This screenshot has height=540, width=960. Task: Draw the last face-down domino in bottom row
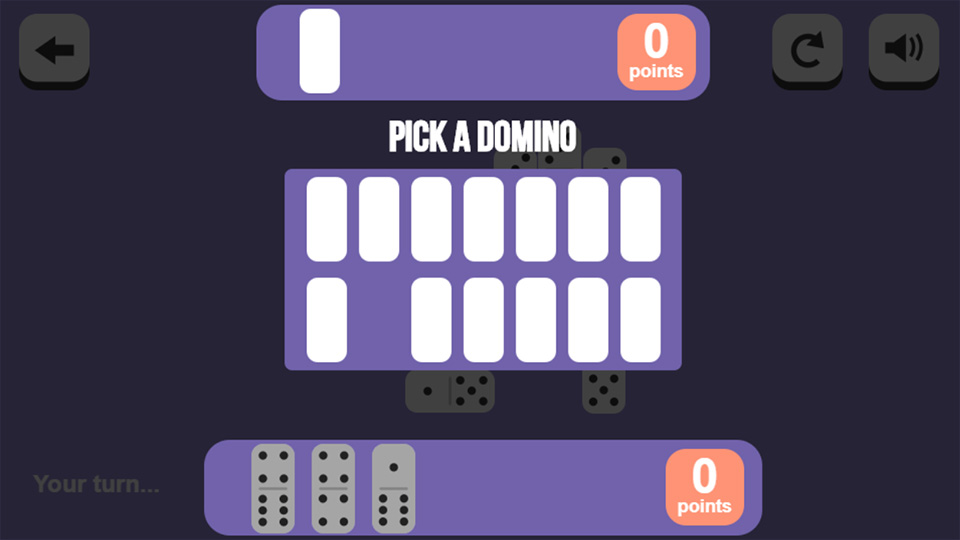point(640,320)
